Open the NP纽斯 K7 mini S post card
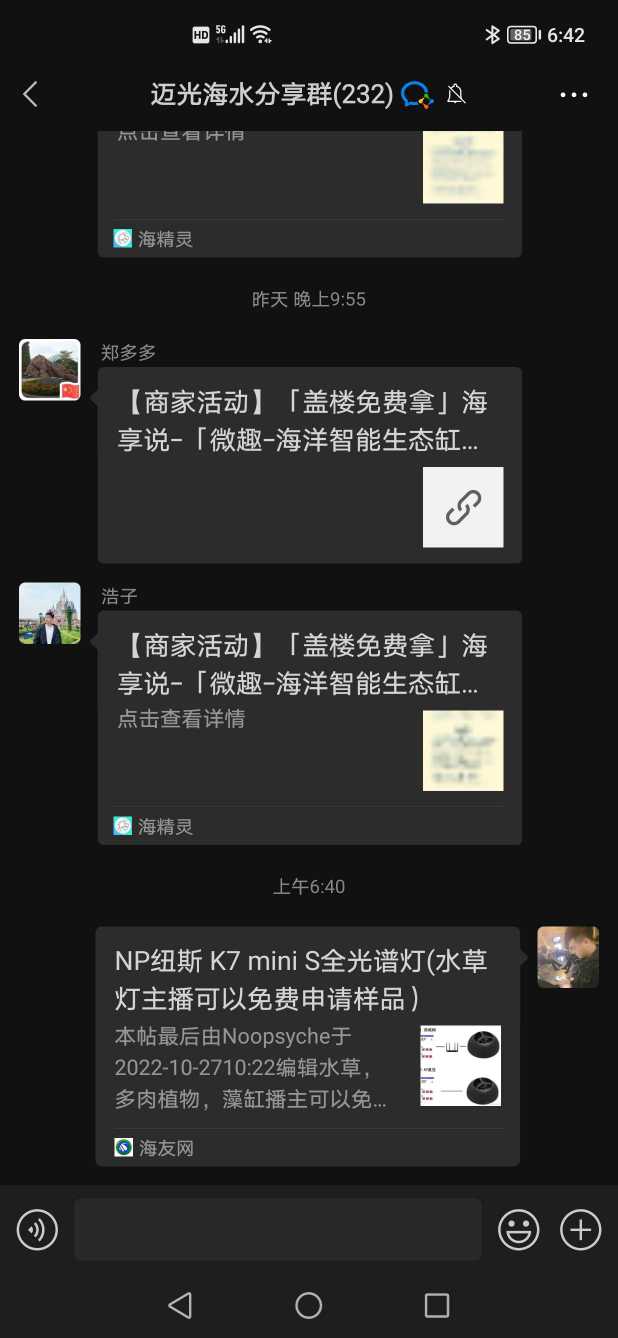Viewport: 618px width, 1338px height. 307,1045
